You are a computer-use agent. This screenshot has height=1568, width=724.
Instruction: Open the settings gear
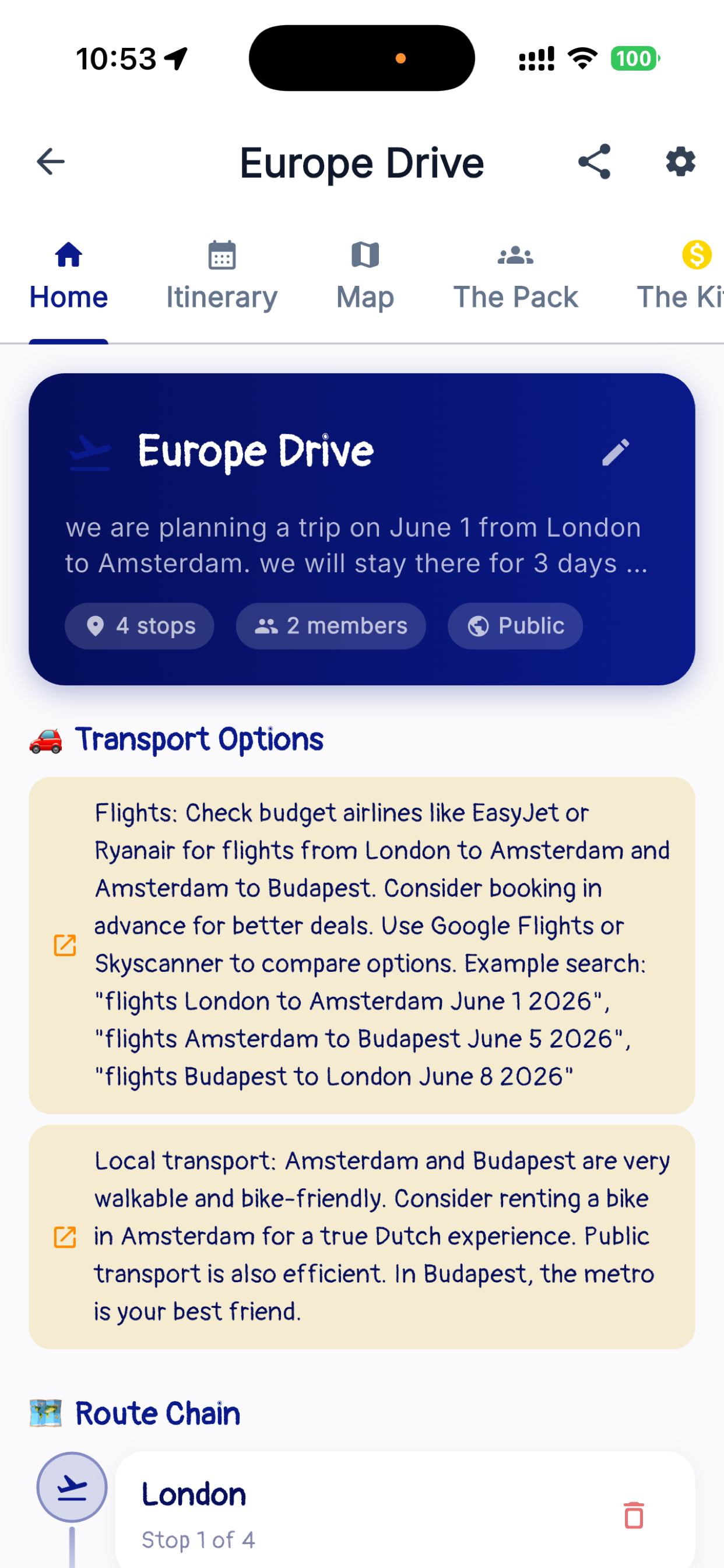[x=680, y=162]
